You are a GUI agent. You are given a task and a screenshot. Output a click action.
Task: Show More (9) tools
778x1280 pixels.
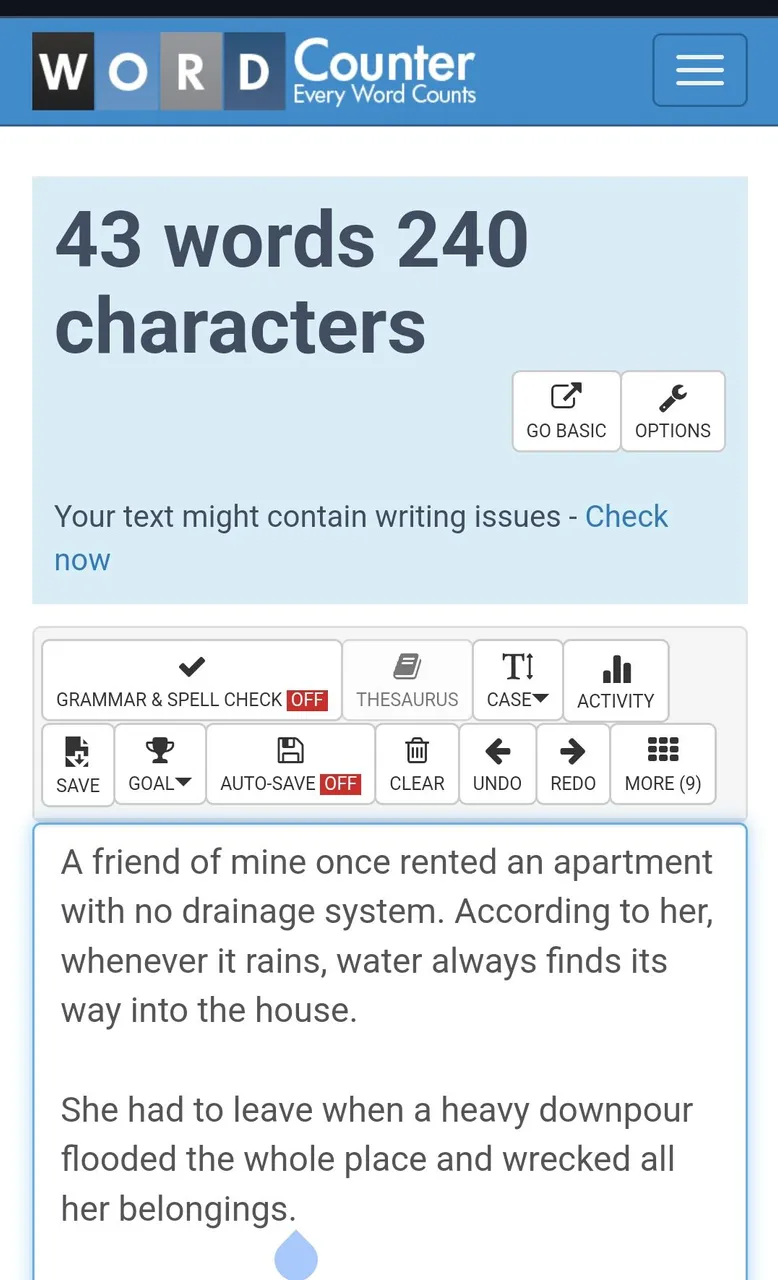point(663,764)
